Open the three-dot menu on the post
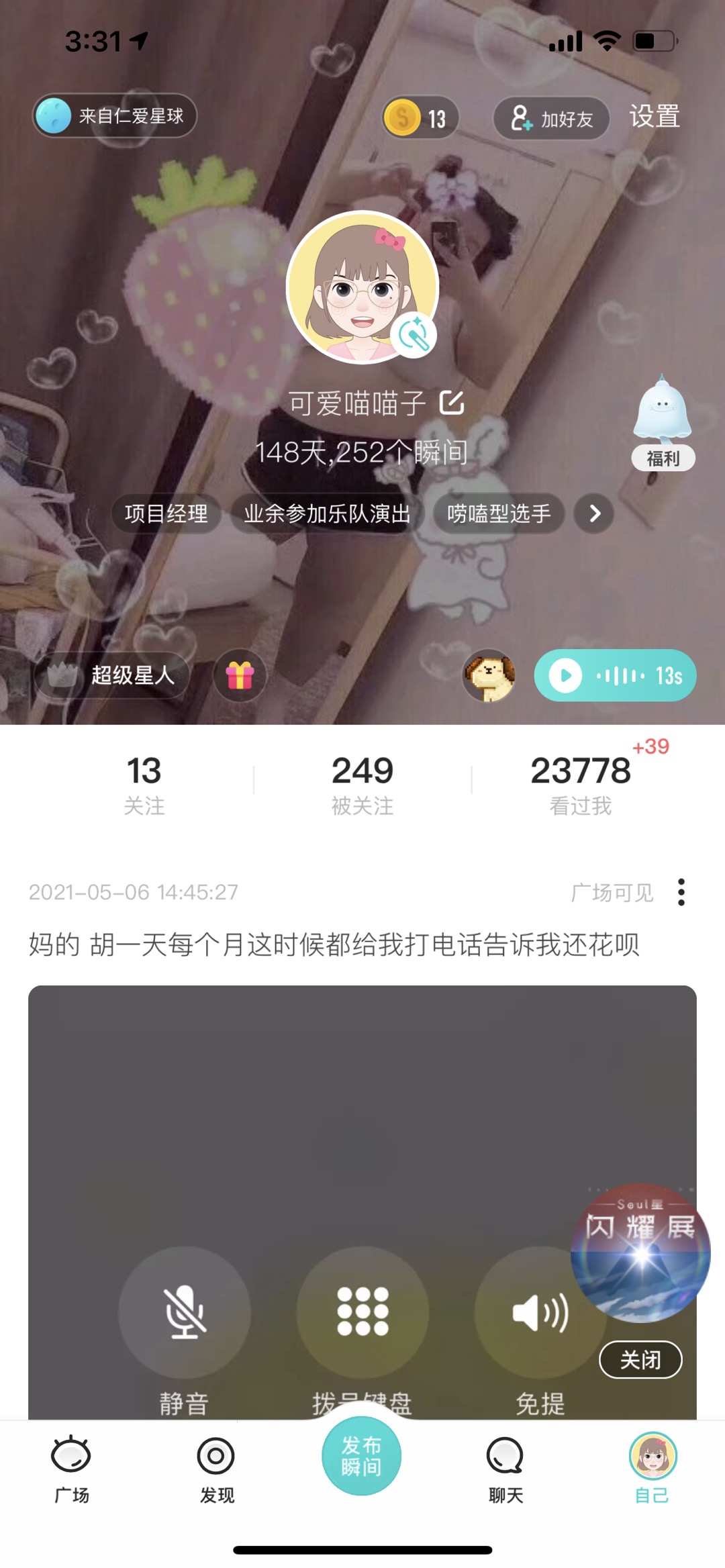The height and width of the screenshot is (1568, 725). coord(681,892)
